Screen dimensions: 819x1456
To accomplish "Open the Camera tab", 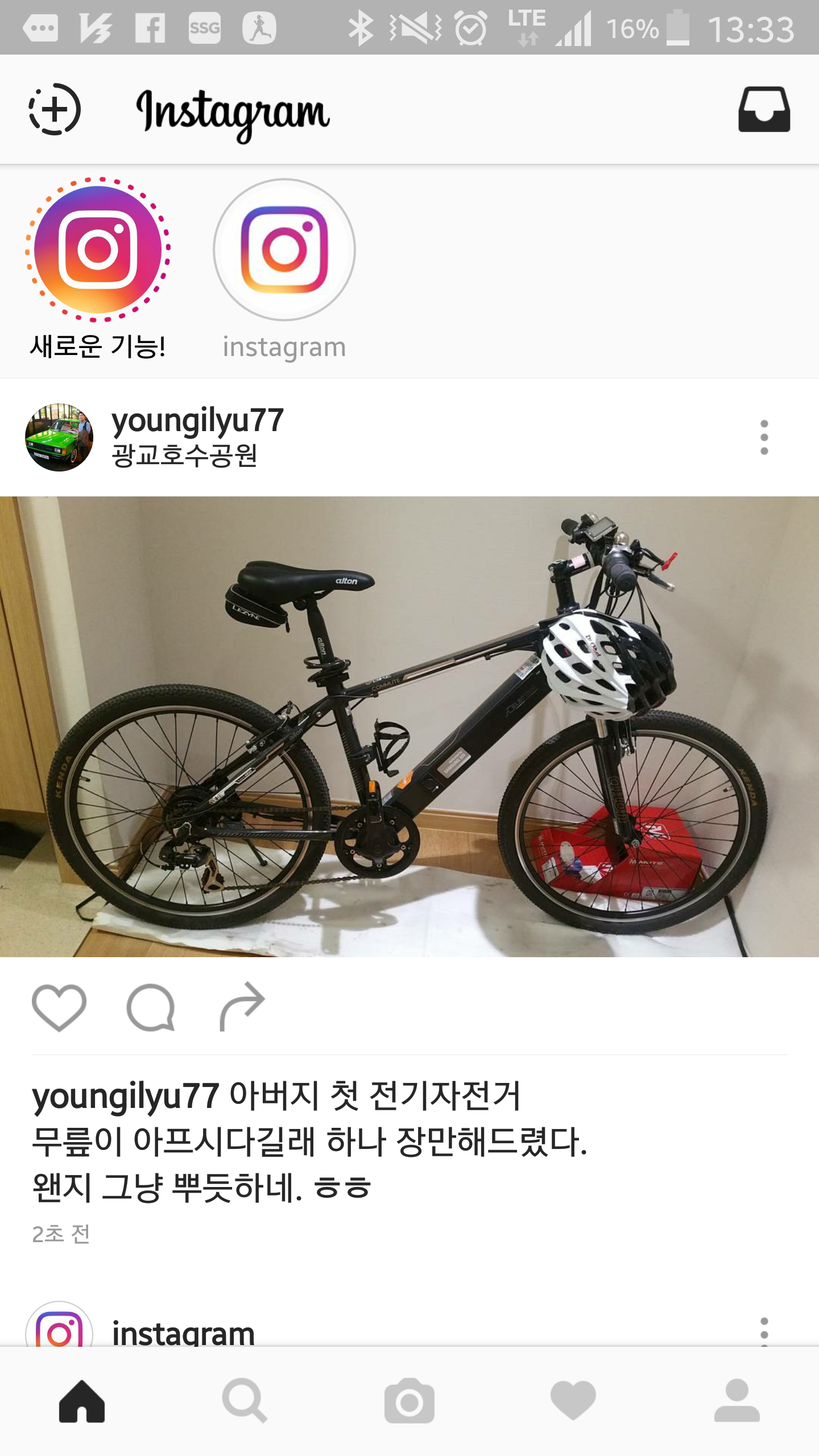I will coord(409,1401).
